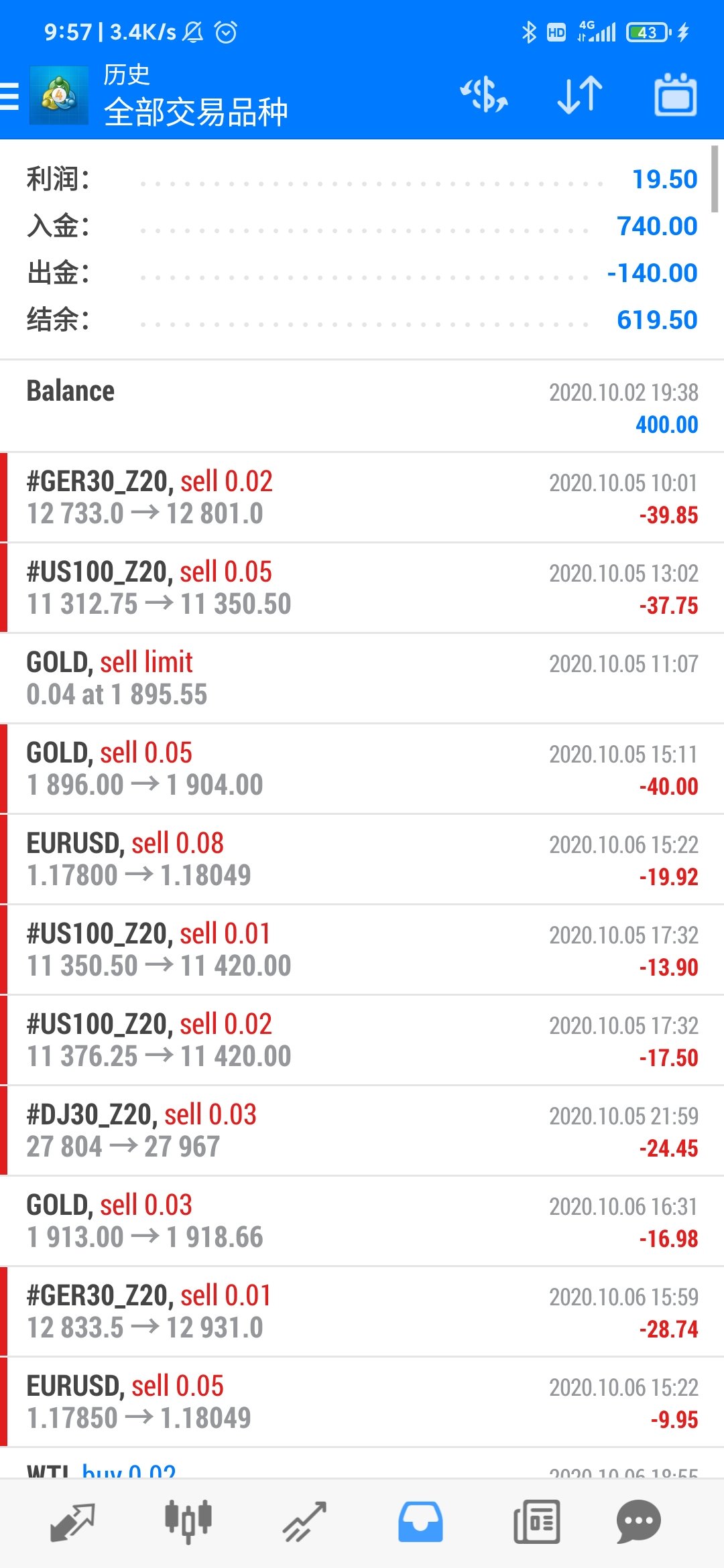Switch to the Trade tab
The height and width of the screenshot is (1568, 724).
304,1522
